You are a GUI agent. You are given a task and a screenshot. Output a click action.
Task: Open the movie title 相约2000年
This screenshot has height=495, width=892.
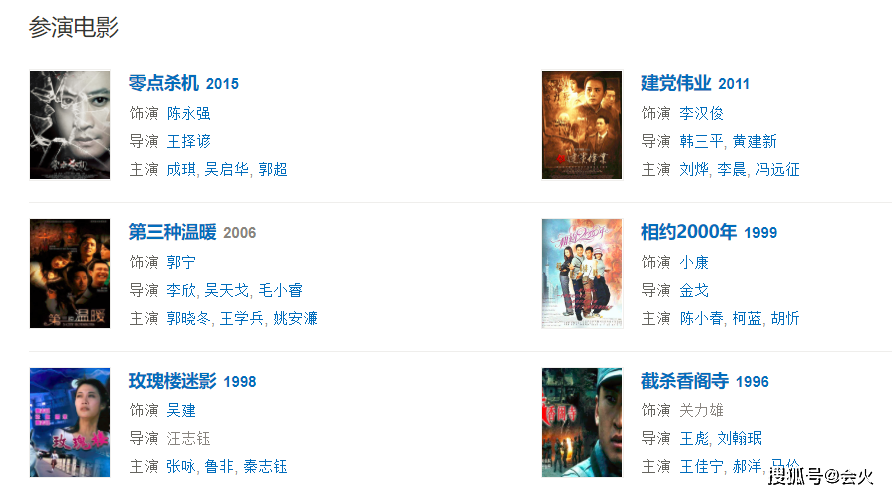tap(689, 232)
